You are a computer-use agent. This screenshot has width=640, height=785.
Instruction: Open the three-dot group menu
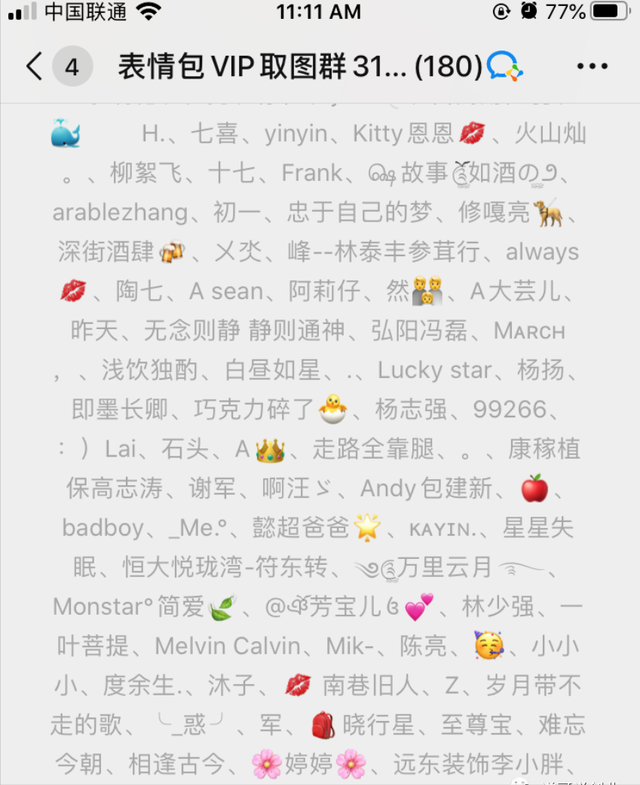tap(592, 67)
